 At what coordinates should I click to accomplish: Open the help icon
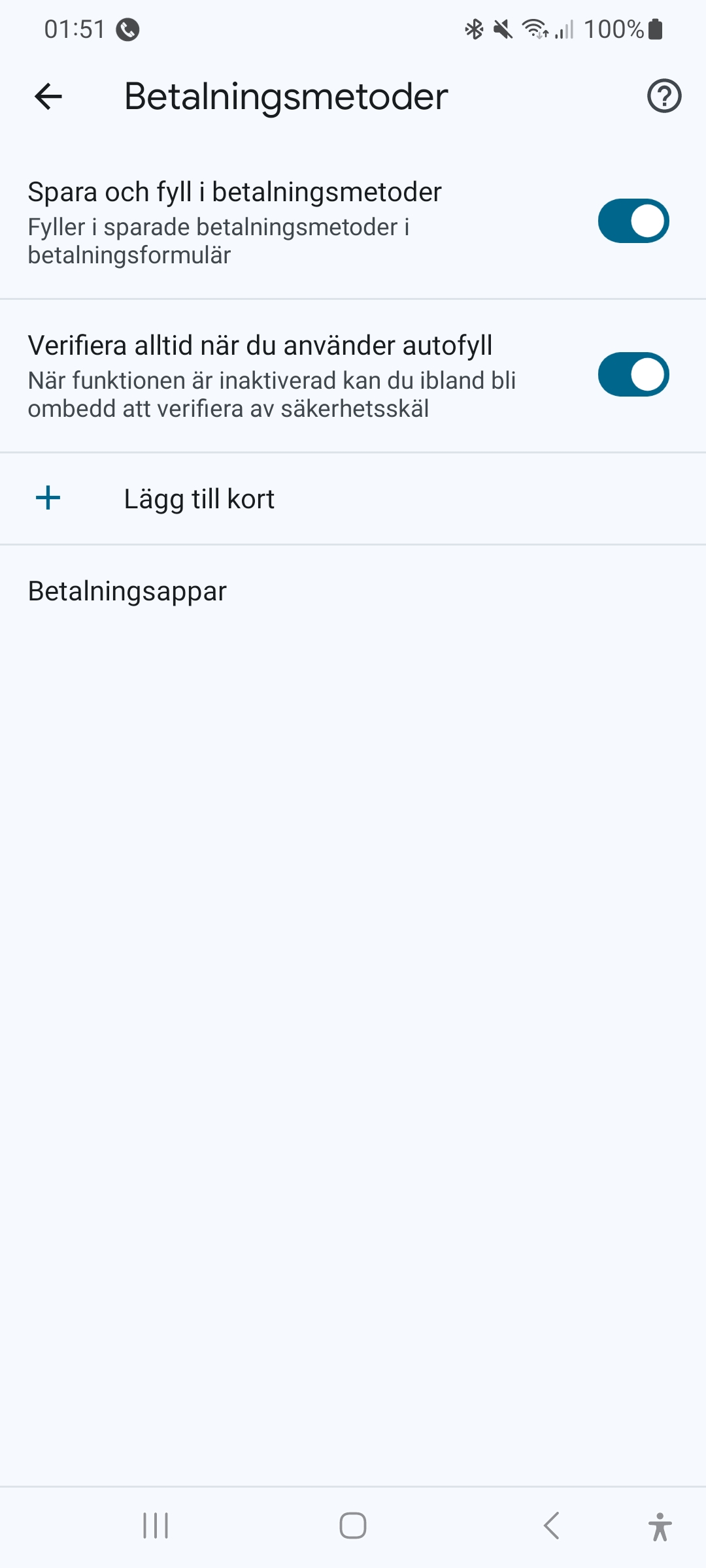coord(664,97)
